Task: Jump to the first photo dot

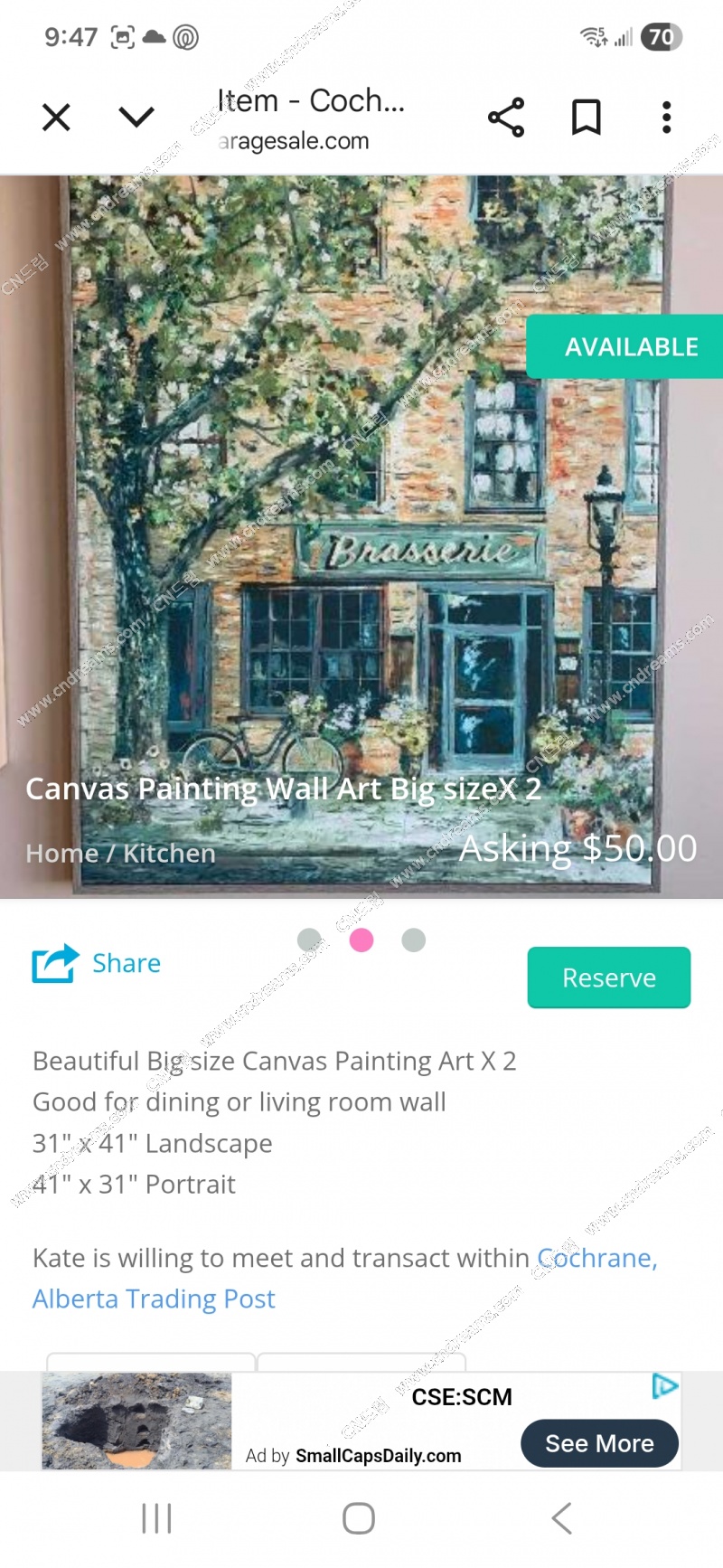Action: click(309, 940)
